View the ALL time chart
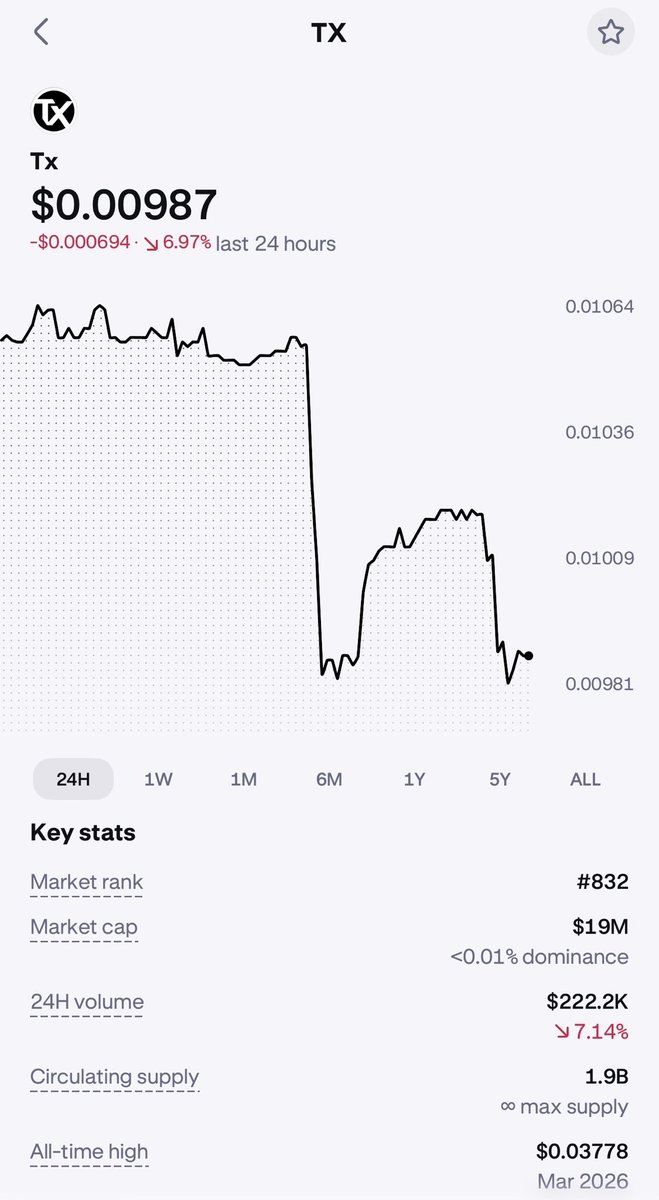The height and width of the screenshot is (1200, 659). [585, 779]
